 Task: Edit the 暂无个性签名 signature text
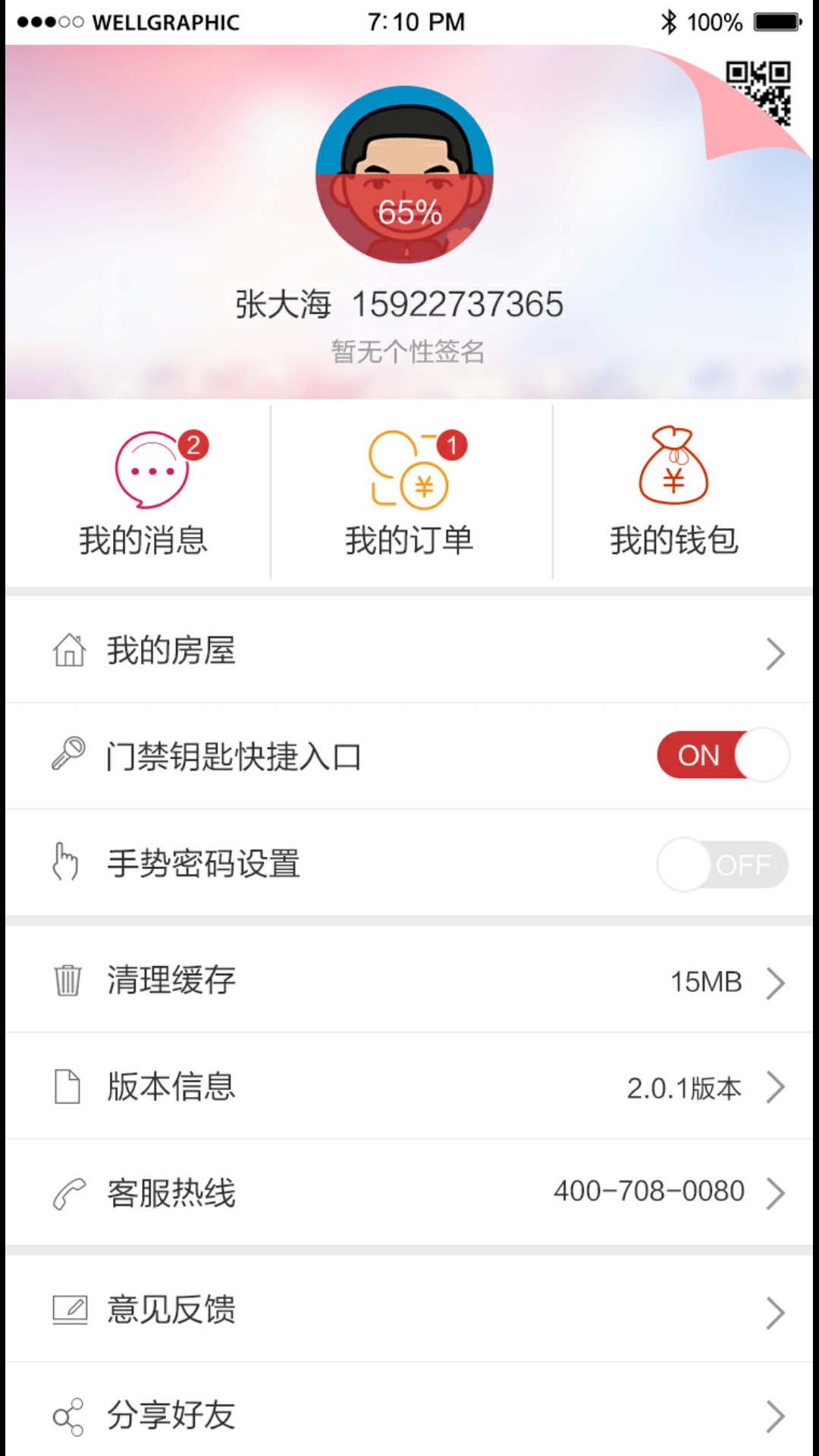(408, 352)
